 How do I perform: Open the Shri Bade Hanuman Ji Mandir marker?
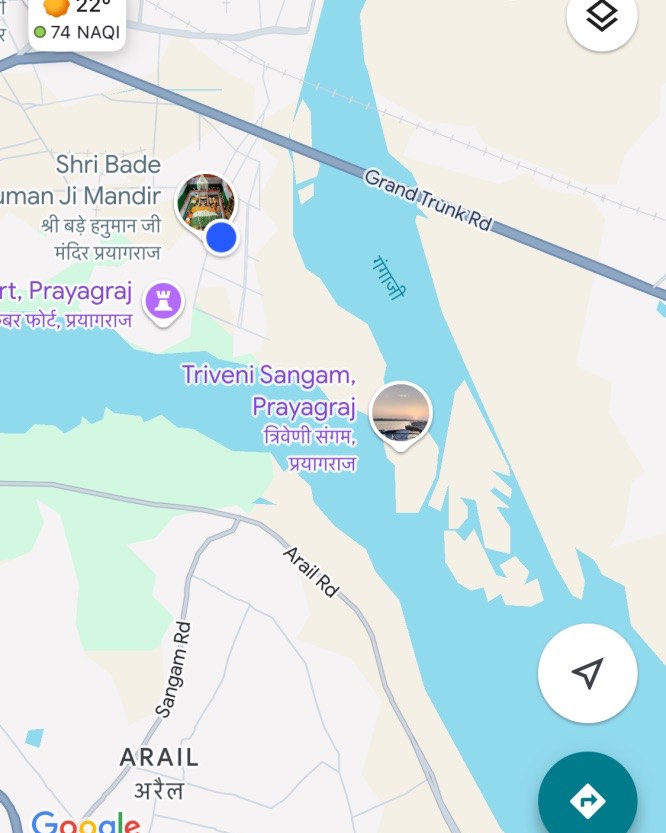[206, 201]
